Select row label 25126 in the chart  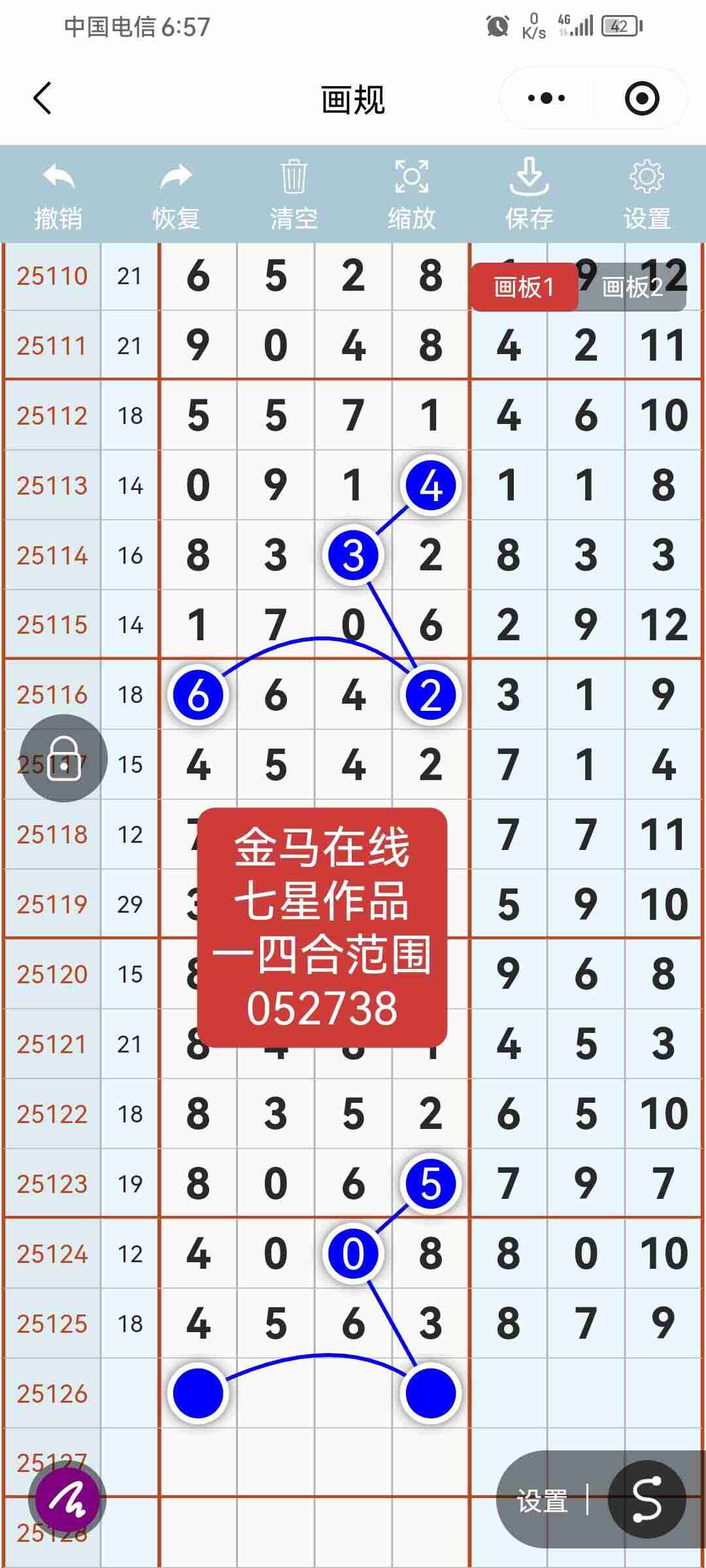coord(53,1392)
